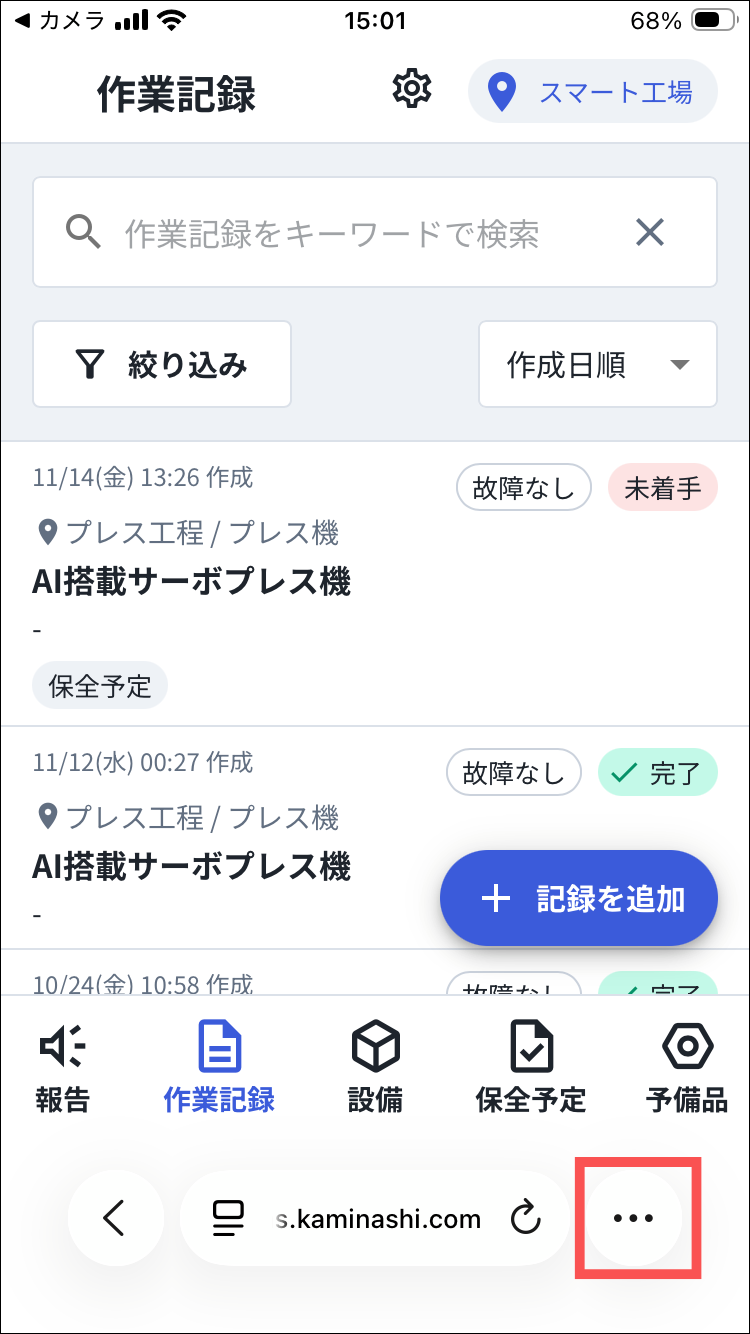Image resolution: width=750 pixels, height=1334 pixels.
Task: Switch to the 保全予定 tab
Action: pos(530,1066)
